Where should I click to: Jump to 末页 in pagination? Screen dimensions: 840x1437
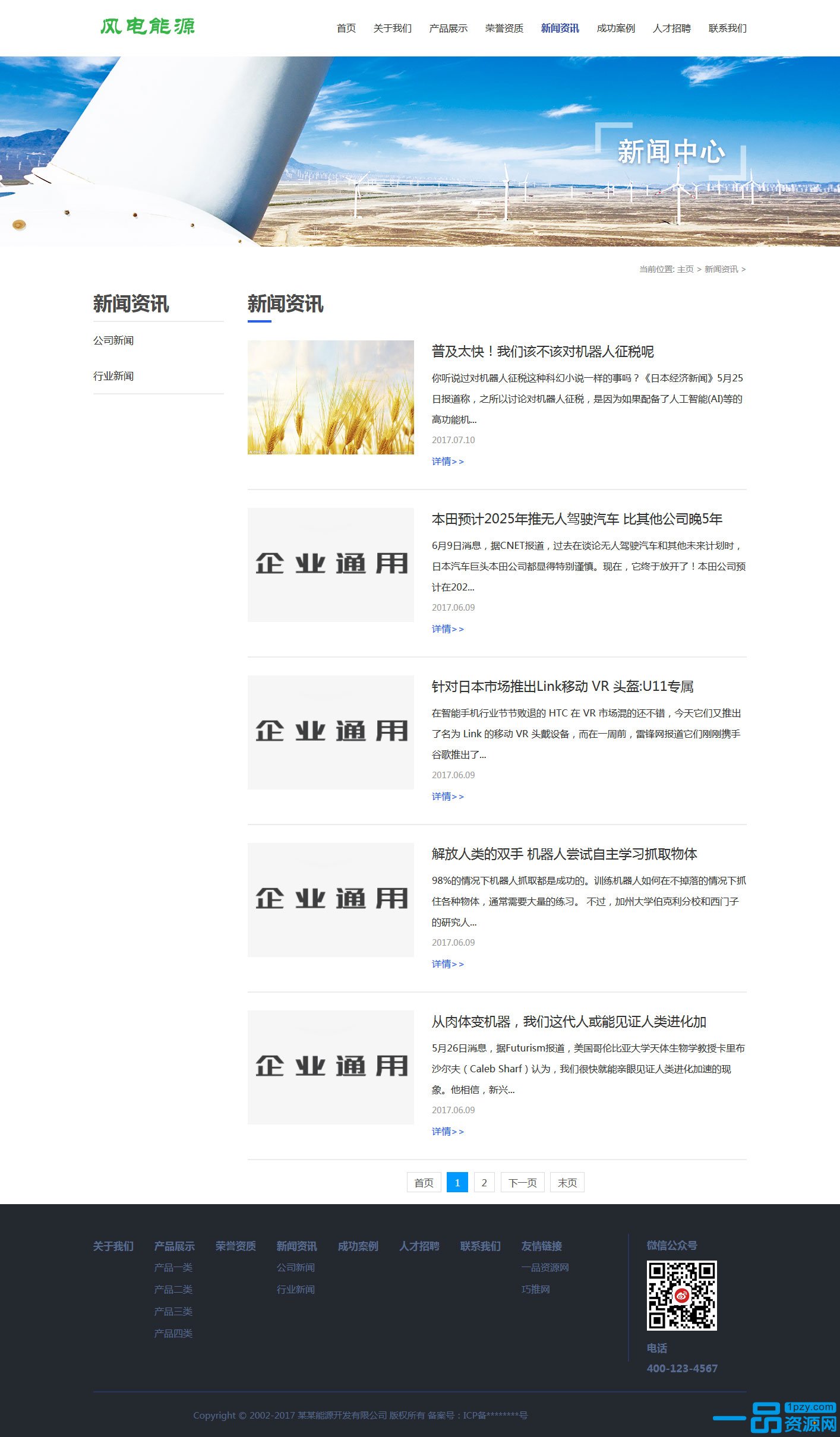click(567, 1182)
